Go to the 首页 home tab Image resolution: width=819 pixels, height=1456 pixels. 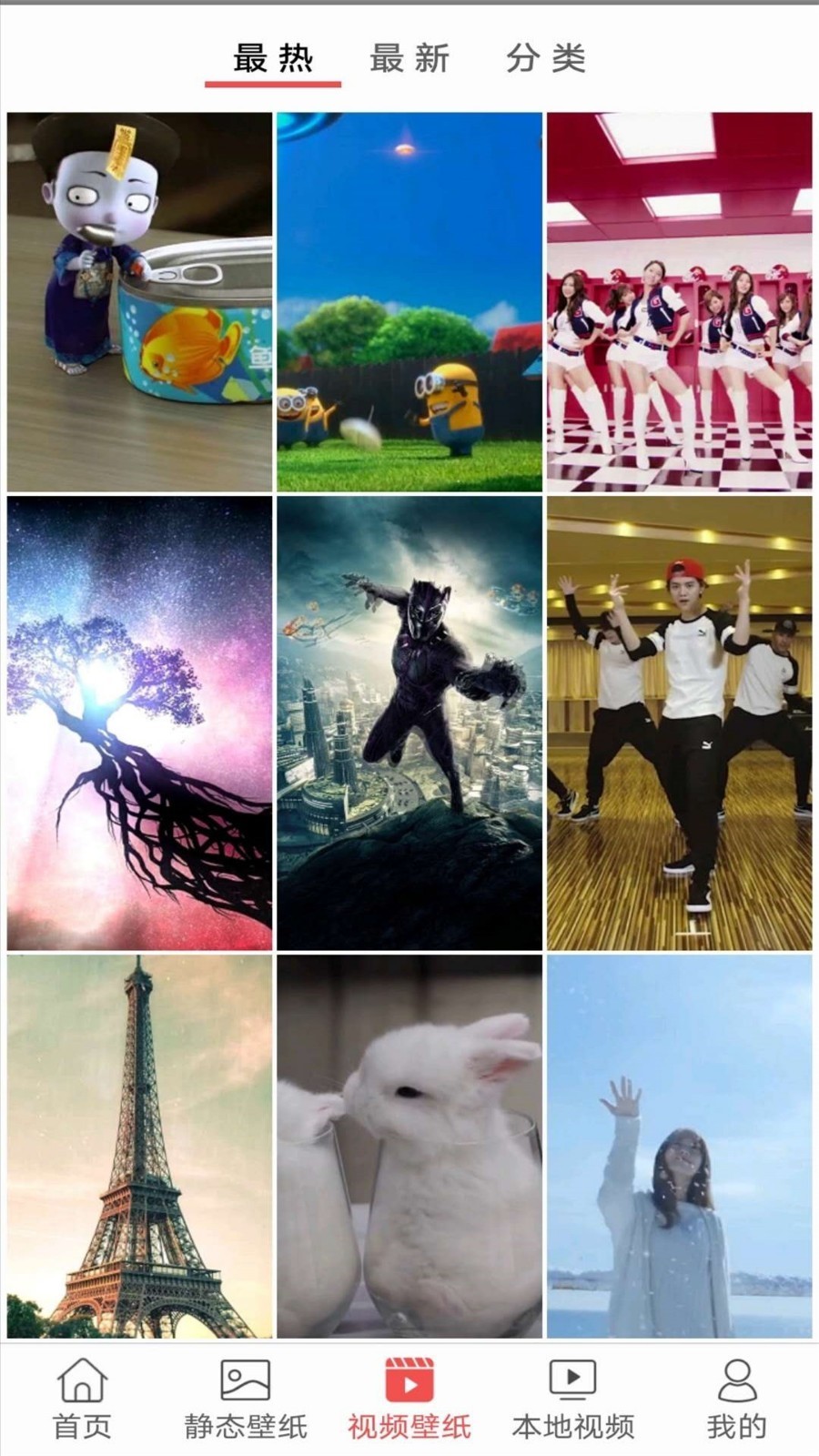tap(82, 1399)
